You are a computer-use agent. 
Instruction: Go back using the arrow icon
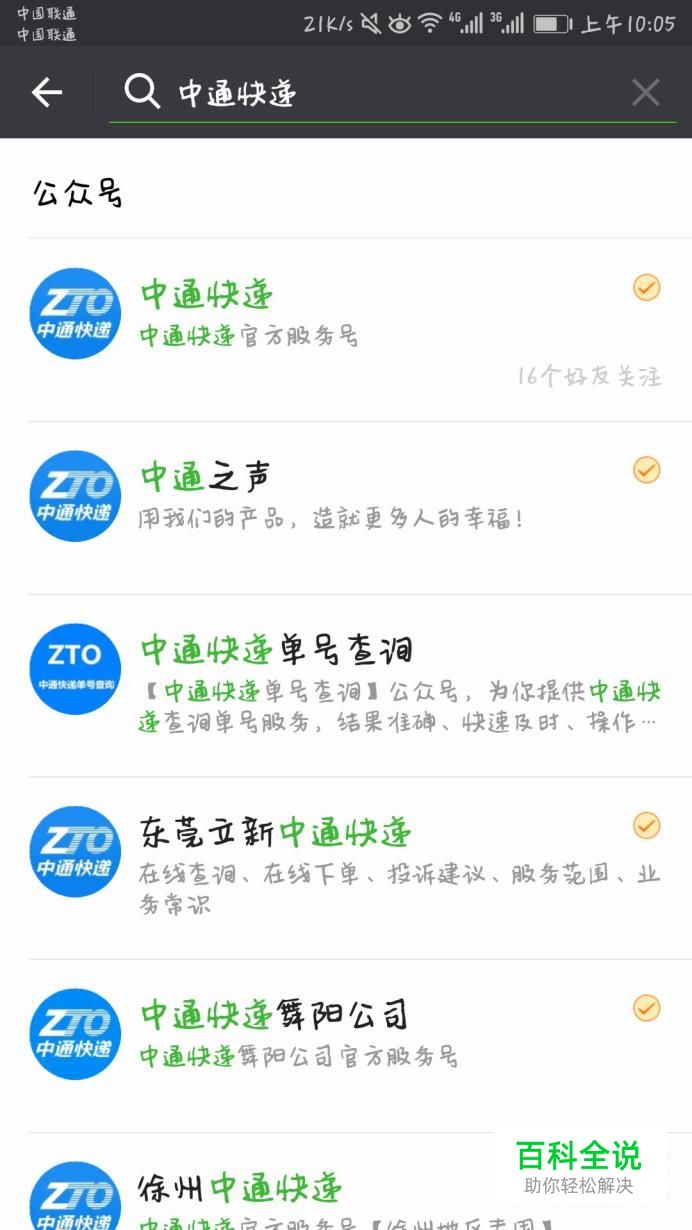coord(47,93)
